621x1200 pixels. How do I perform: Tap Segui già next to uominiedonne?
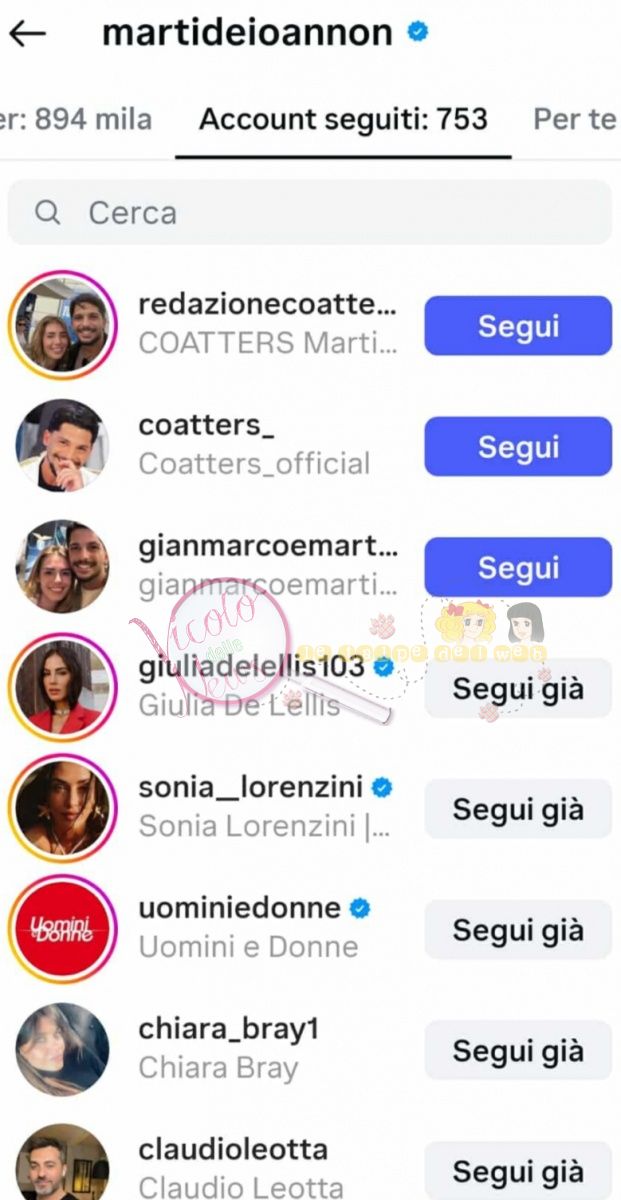pos(517,930)
